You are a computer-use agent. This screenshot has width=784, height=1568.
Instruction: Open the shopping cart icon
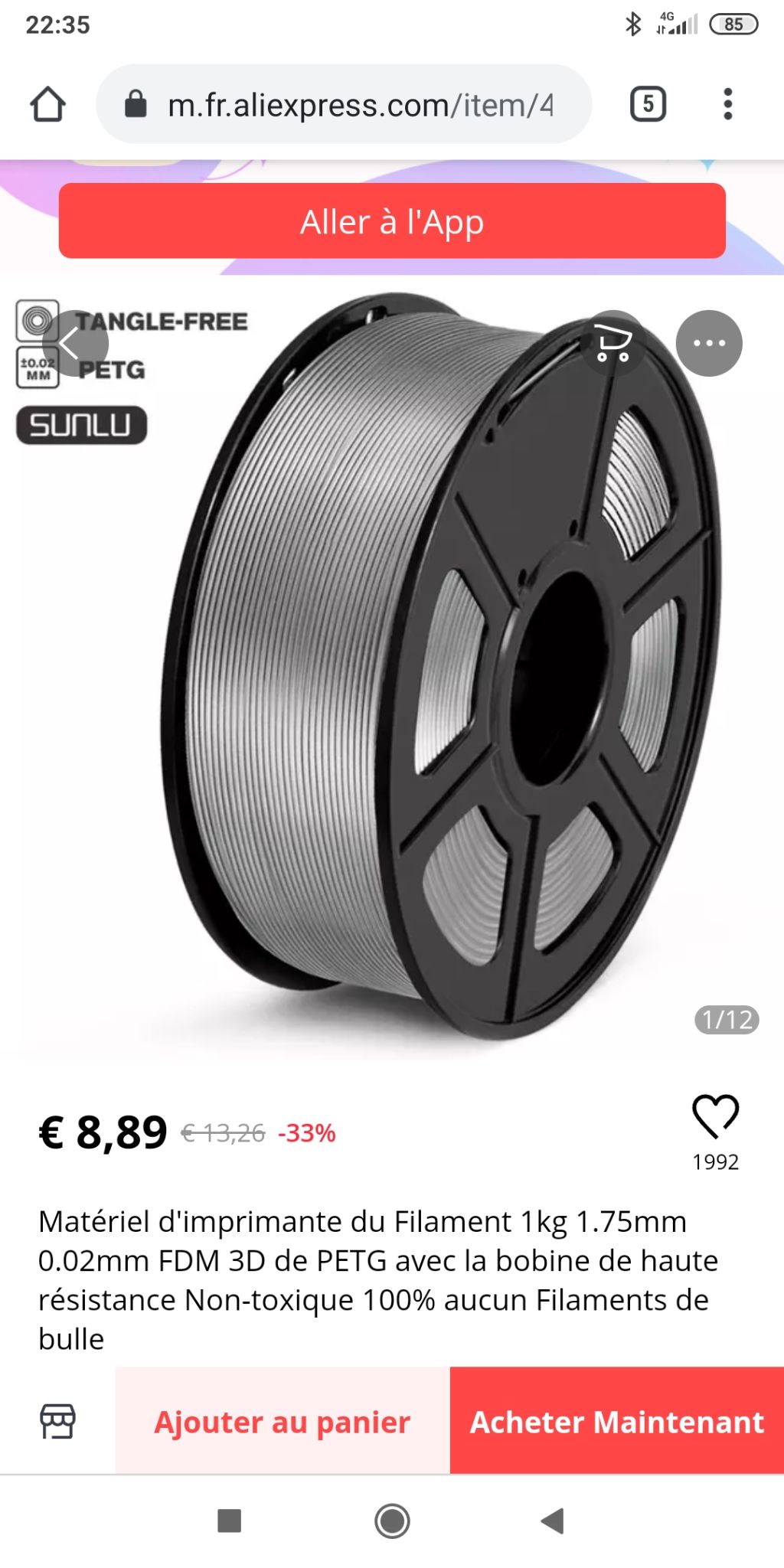(612, 343)
